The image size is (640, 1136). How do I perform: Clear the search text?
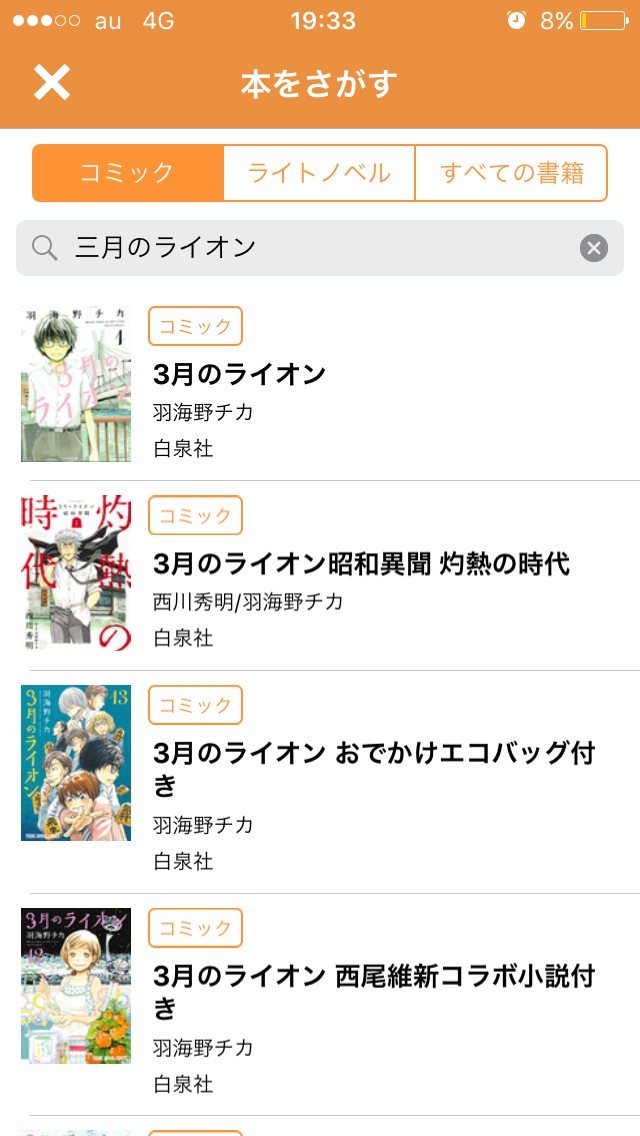click(594, 248)
